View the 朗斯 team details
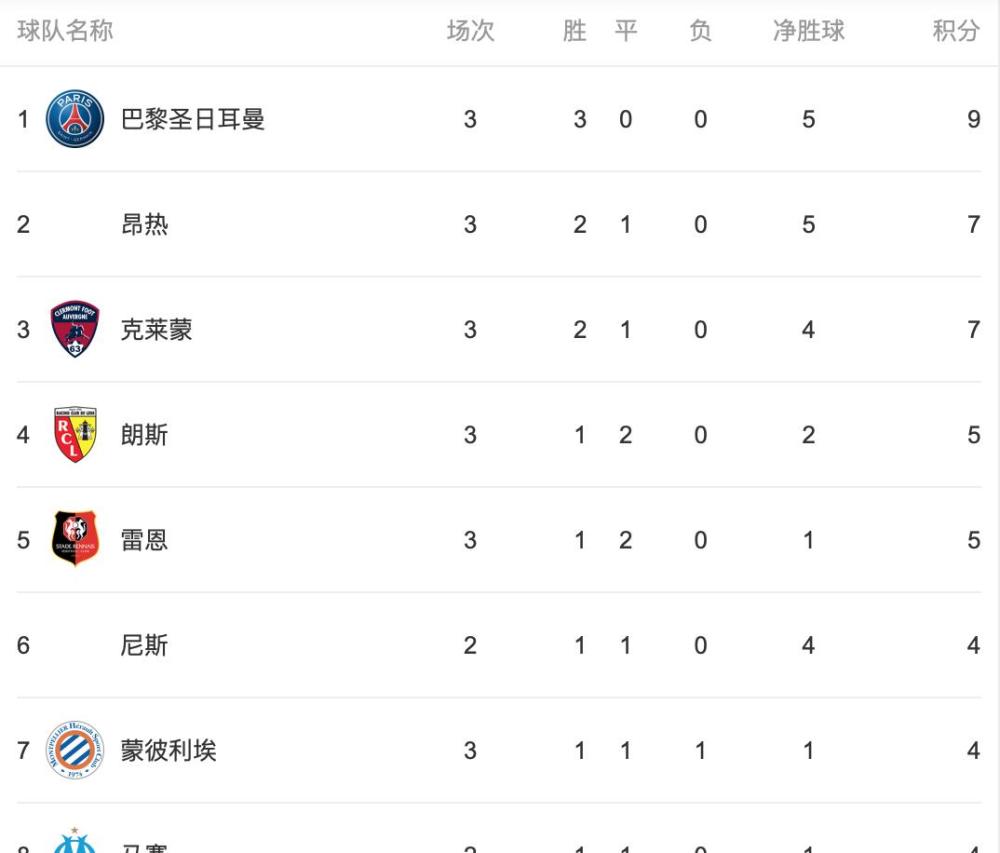This screenshot has width=1000, height=853. [144, 435]
